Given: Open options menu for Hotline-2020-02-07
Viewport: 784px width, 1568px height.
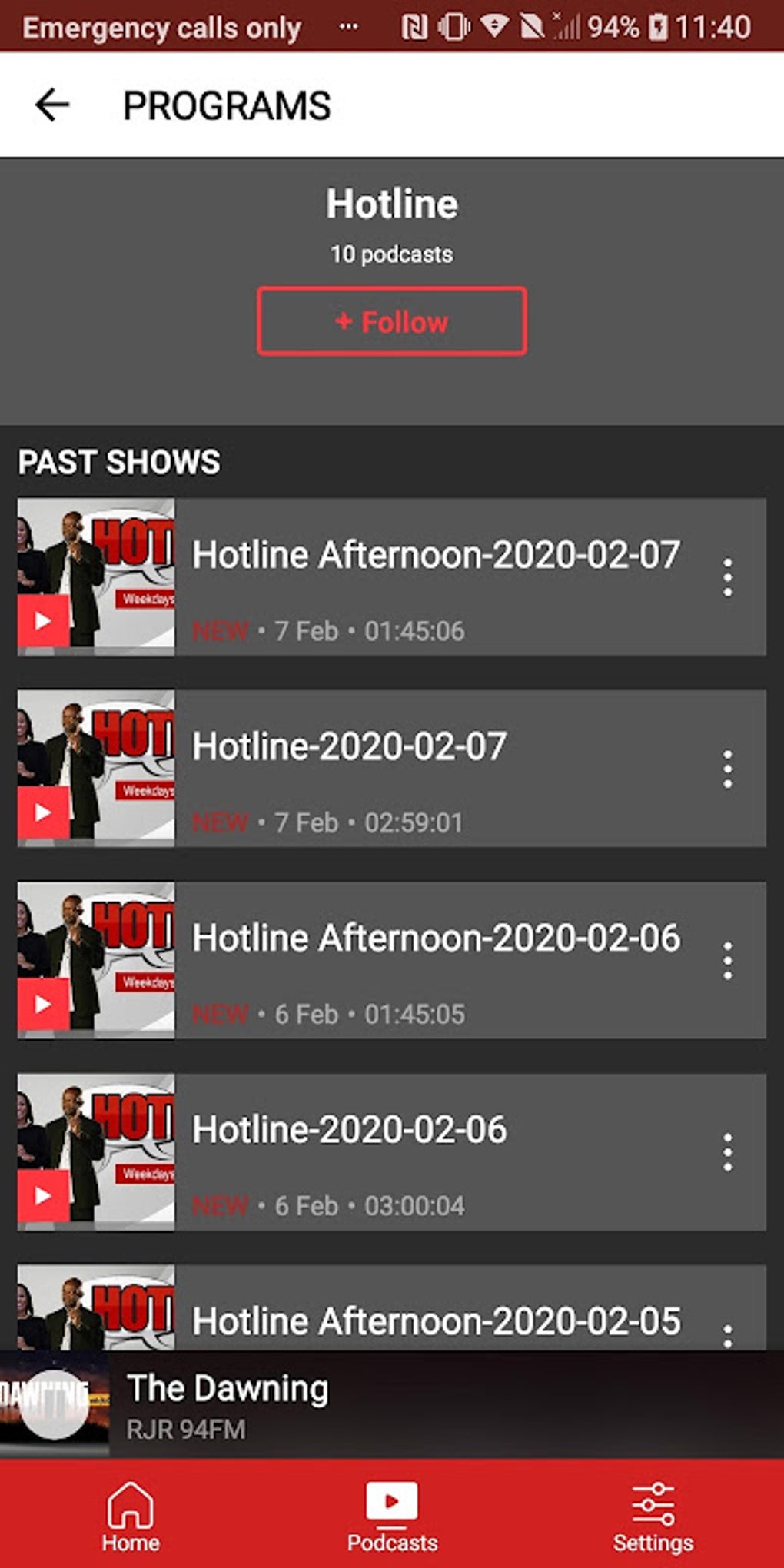Looking at the screenshot, I should click(x=727, y=769).
